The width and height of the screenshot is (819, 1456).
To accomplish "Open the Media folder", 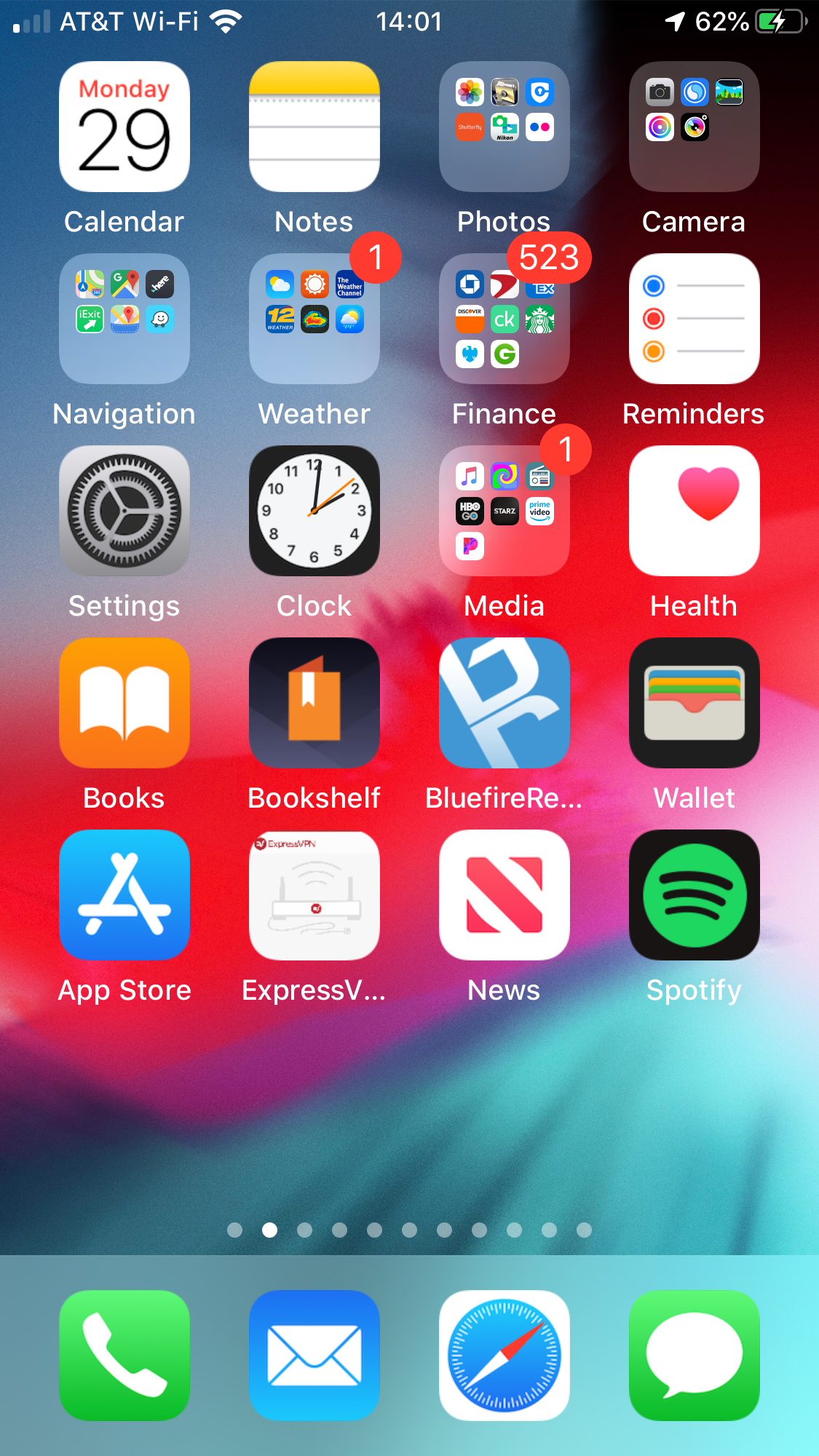I will (x=505, y=511).
